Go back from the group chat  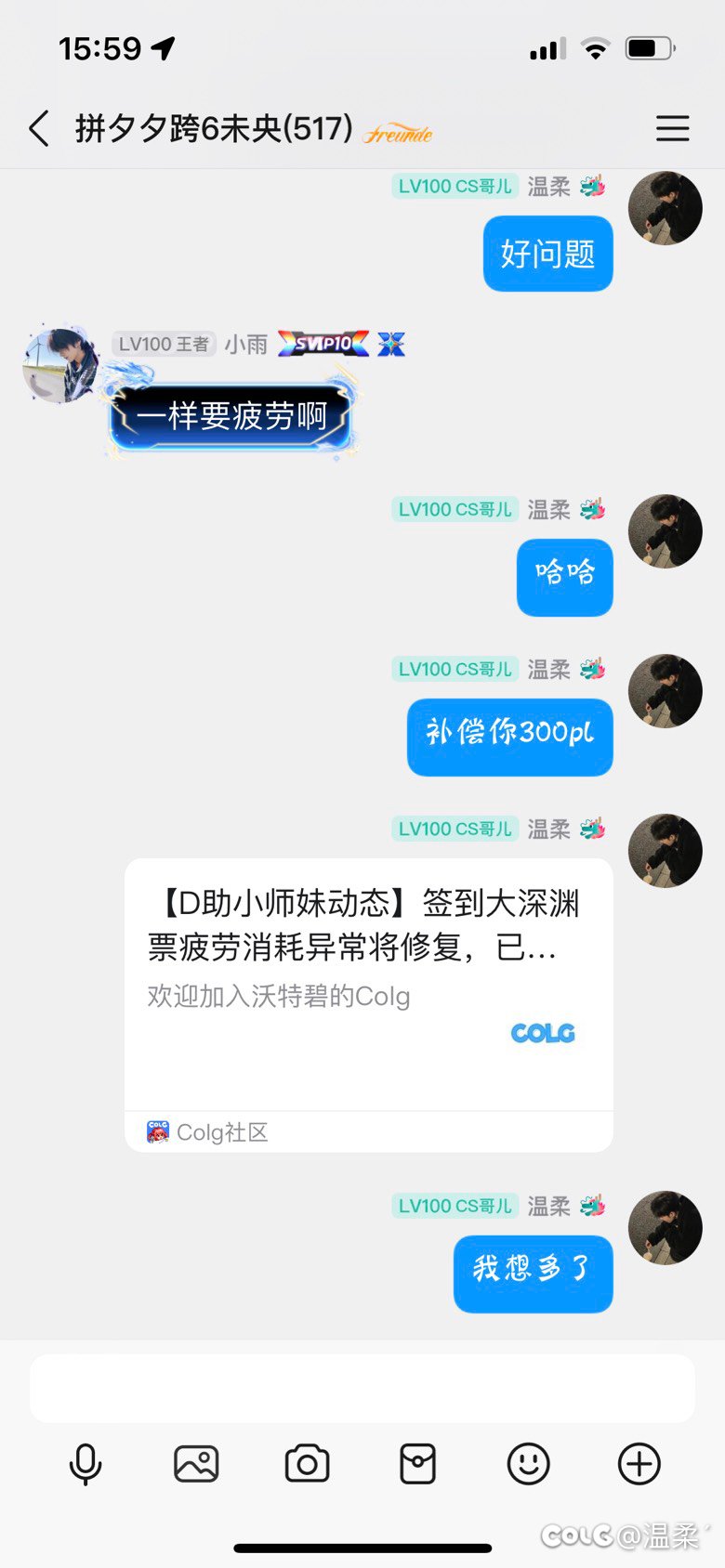[x=39, y=128]
